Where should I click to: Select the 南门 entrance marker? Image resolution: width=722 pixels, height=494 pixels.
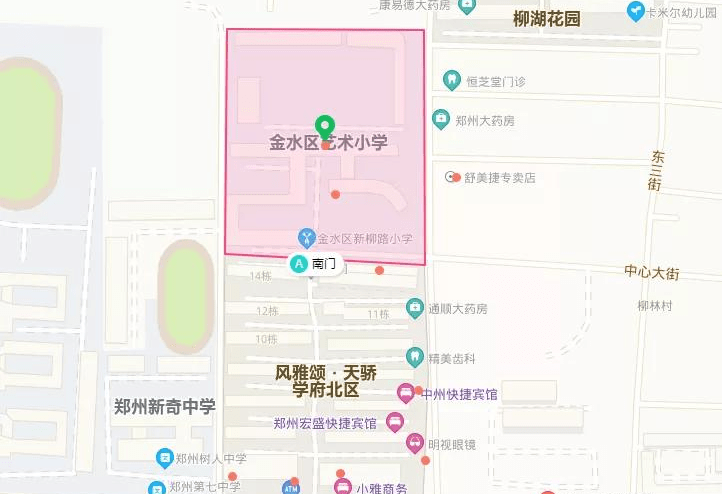pyautogui.click(x=298, y=264)
